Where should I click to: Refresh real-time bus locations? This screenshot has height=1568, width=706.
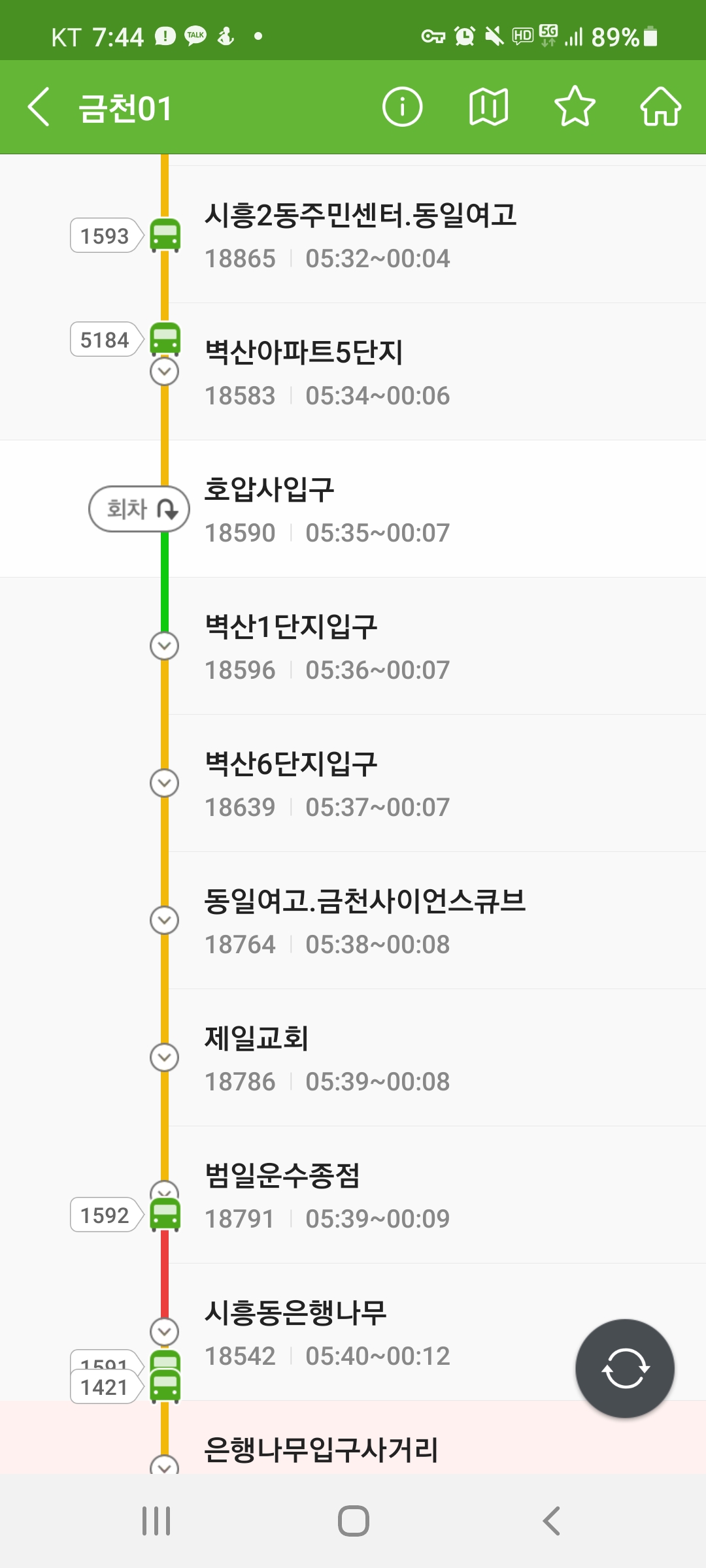[624, 1368]
